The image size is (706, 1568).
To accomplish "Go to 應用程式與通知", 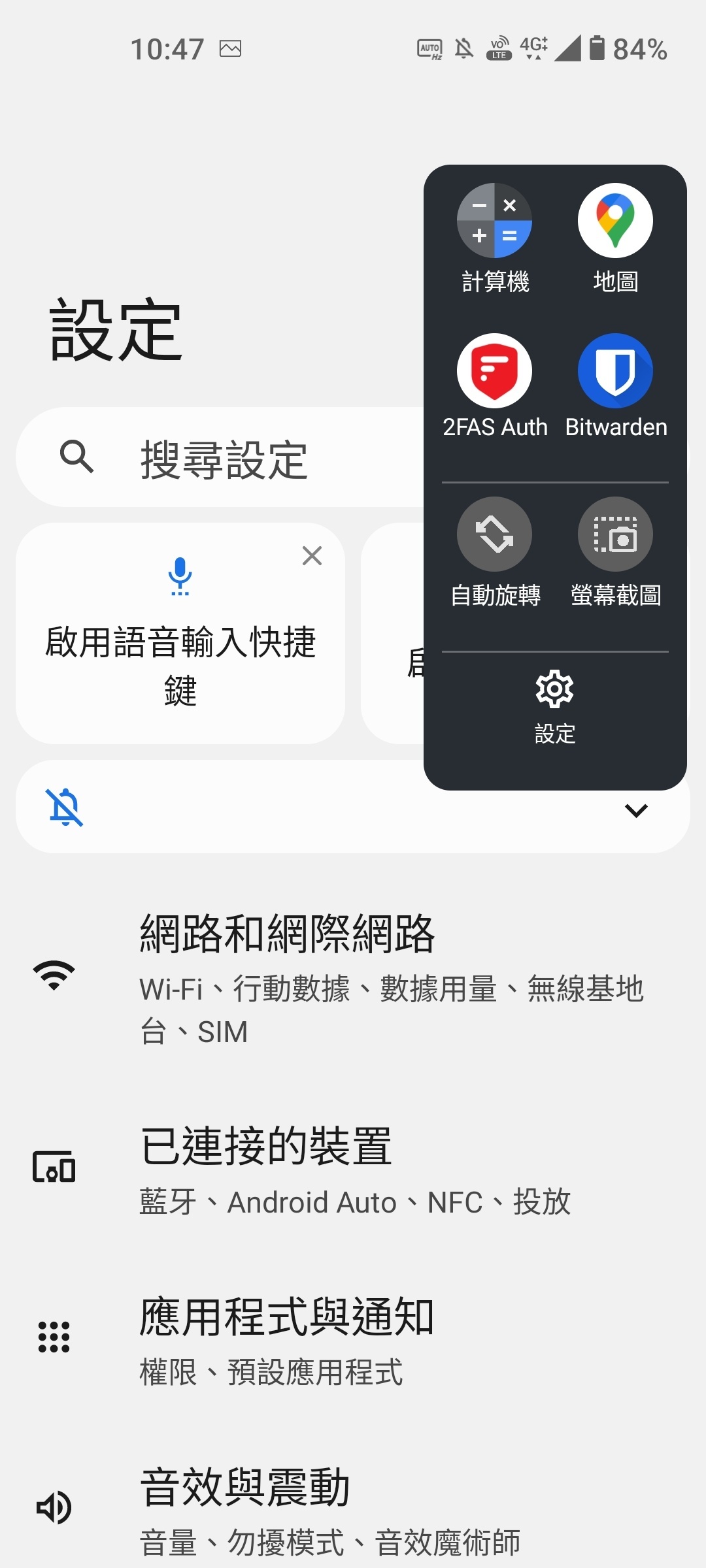I will pyautogui.click(x=353, y=1341).
